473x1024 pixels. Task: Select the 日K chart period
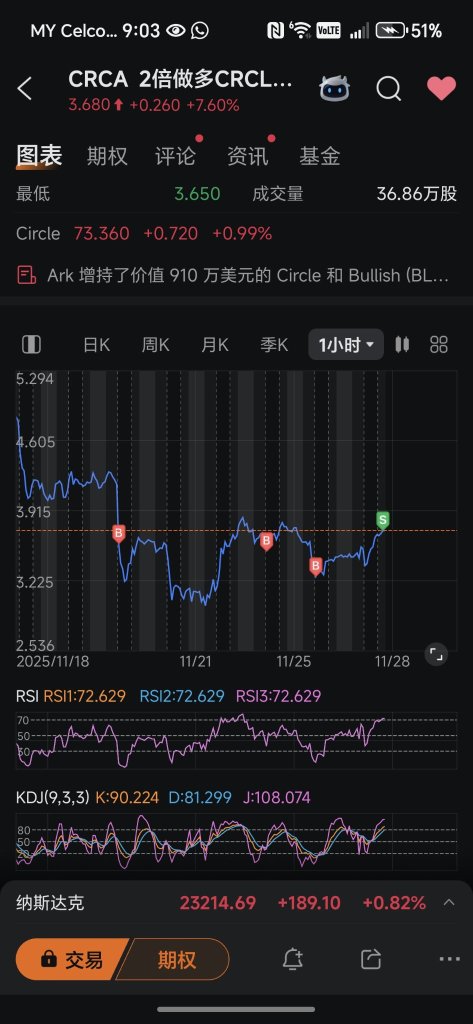[96, 345]
